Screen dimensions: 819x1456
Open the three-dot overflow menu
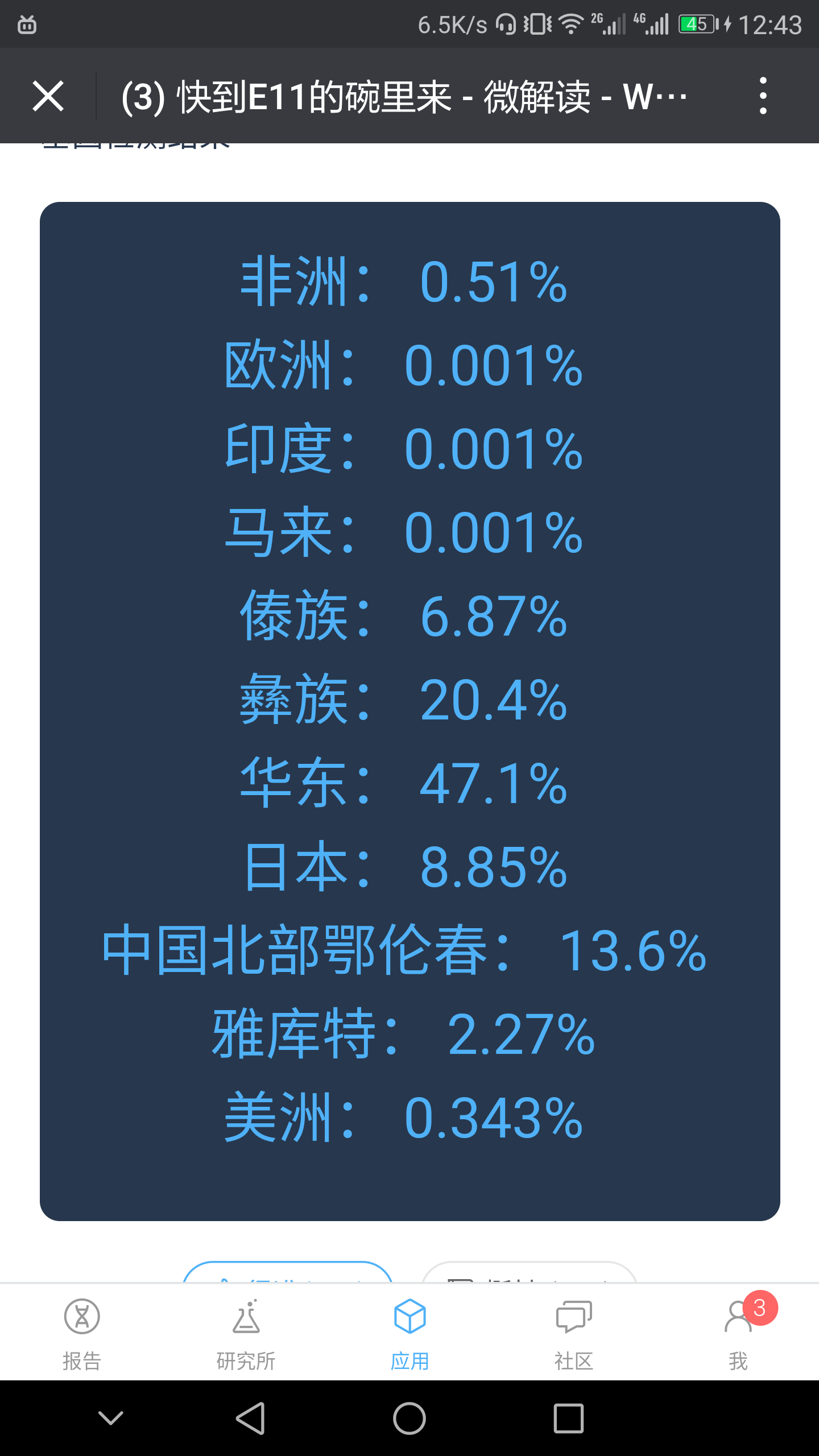pyautogui.click(x=763, y=96)
